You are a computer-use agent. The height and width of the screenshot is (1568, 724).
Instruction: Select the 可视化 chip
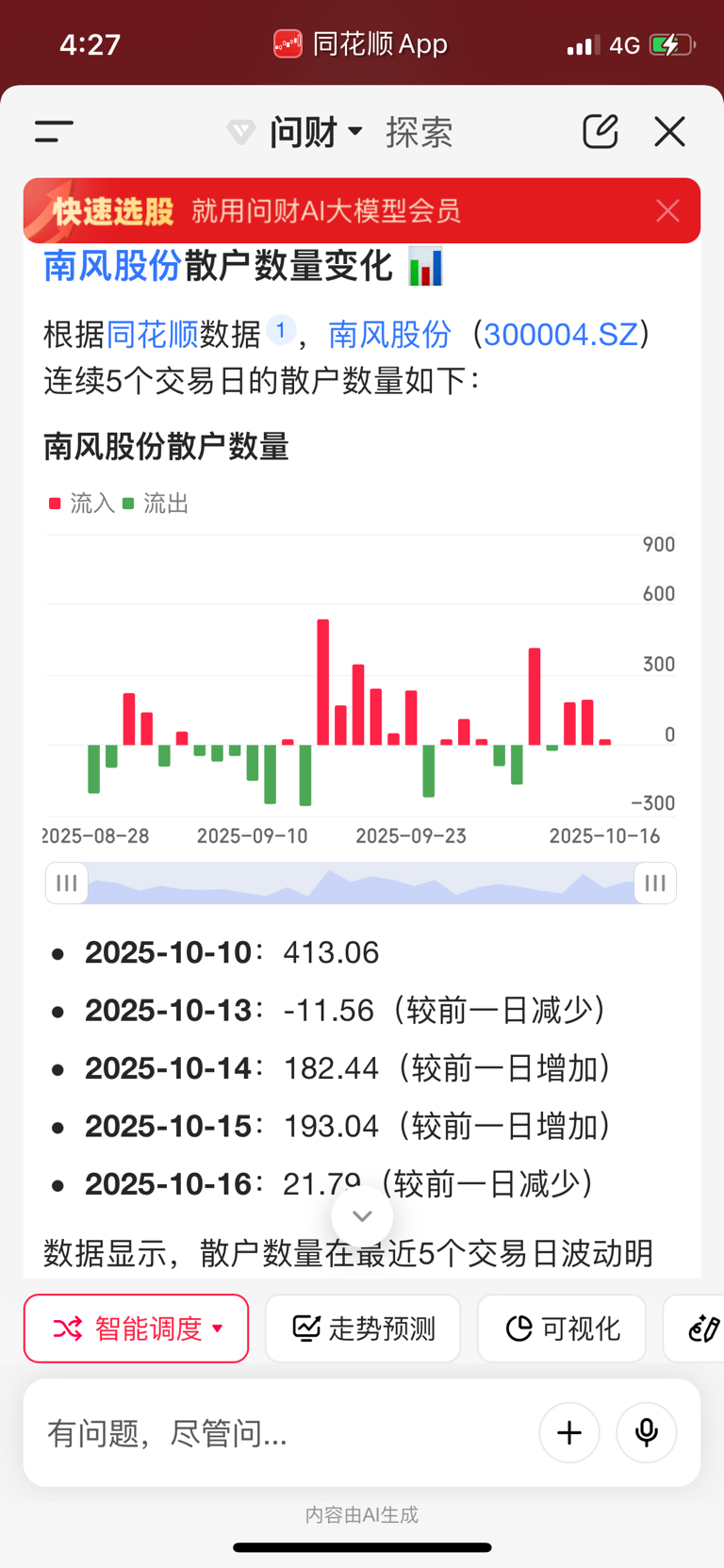[562, 1329]
